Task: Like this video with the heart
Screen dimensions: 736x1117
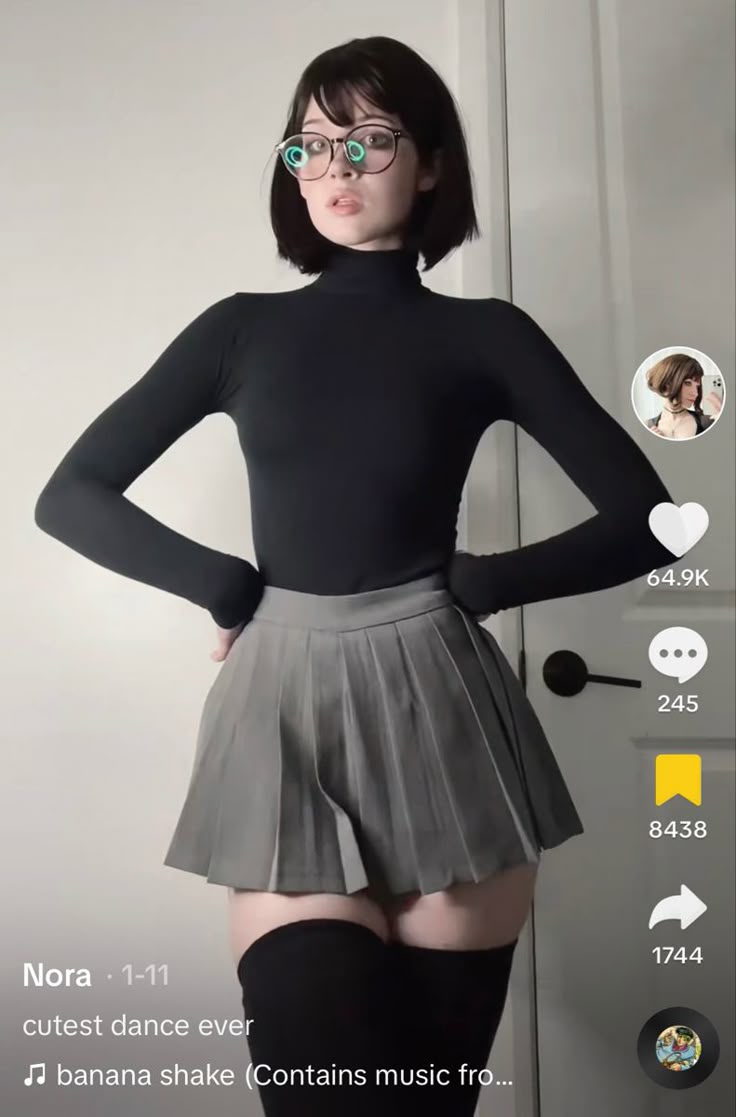Action: click(x=678, y=529)
